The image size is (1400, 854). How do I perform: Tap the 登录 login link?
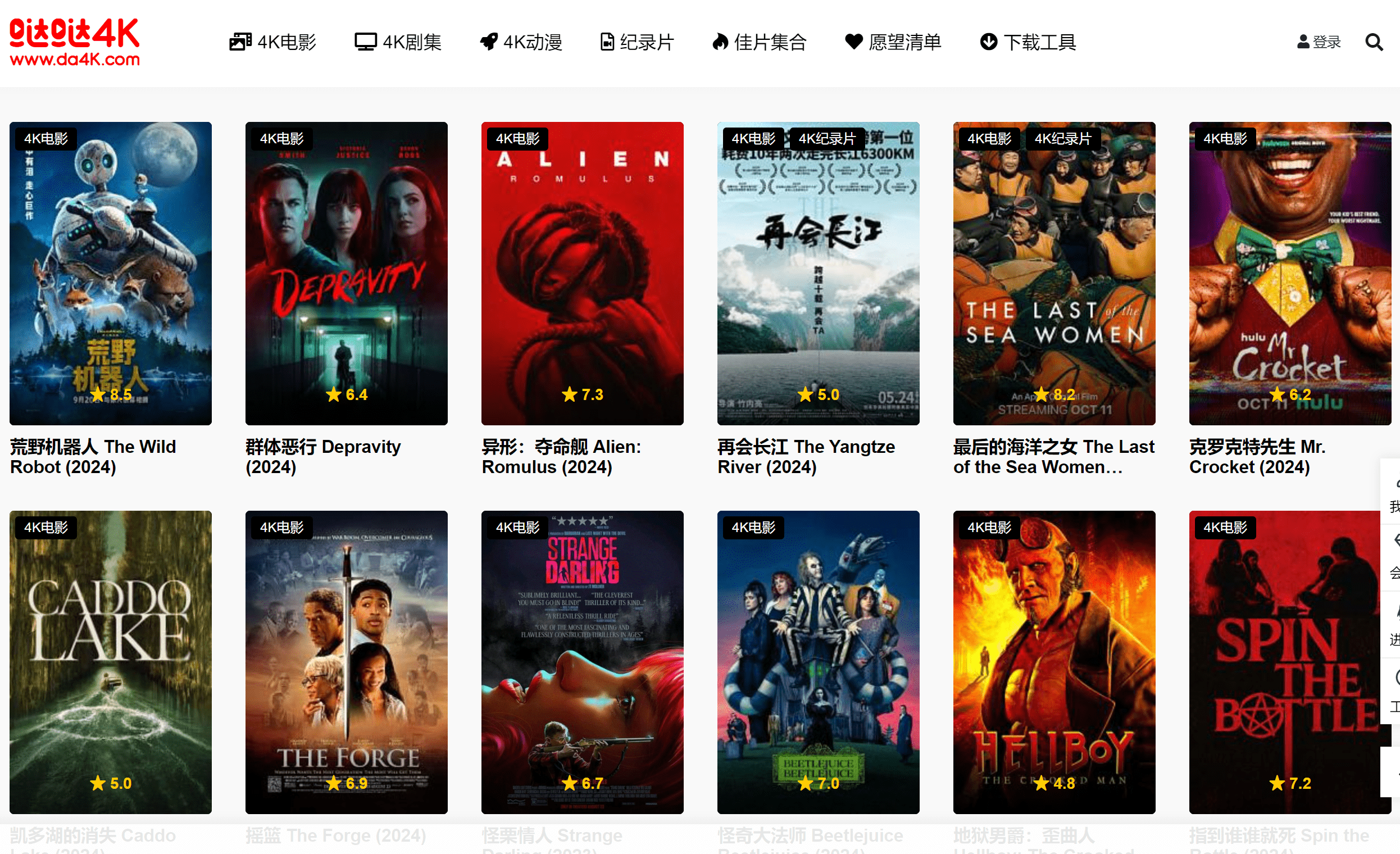(x=1319, y=42)
